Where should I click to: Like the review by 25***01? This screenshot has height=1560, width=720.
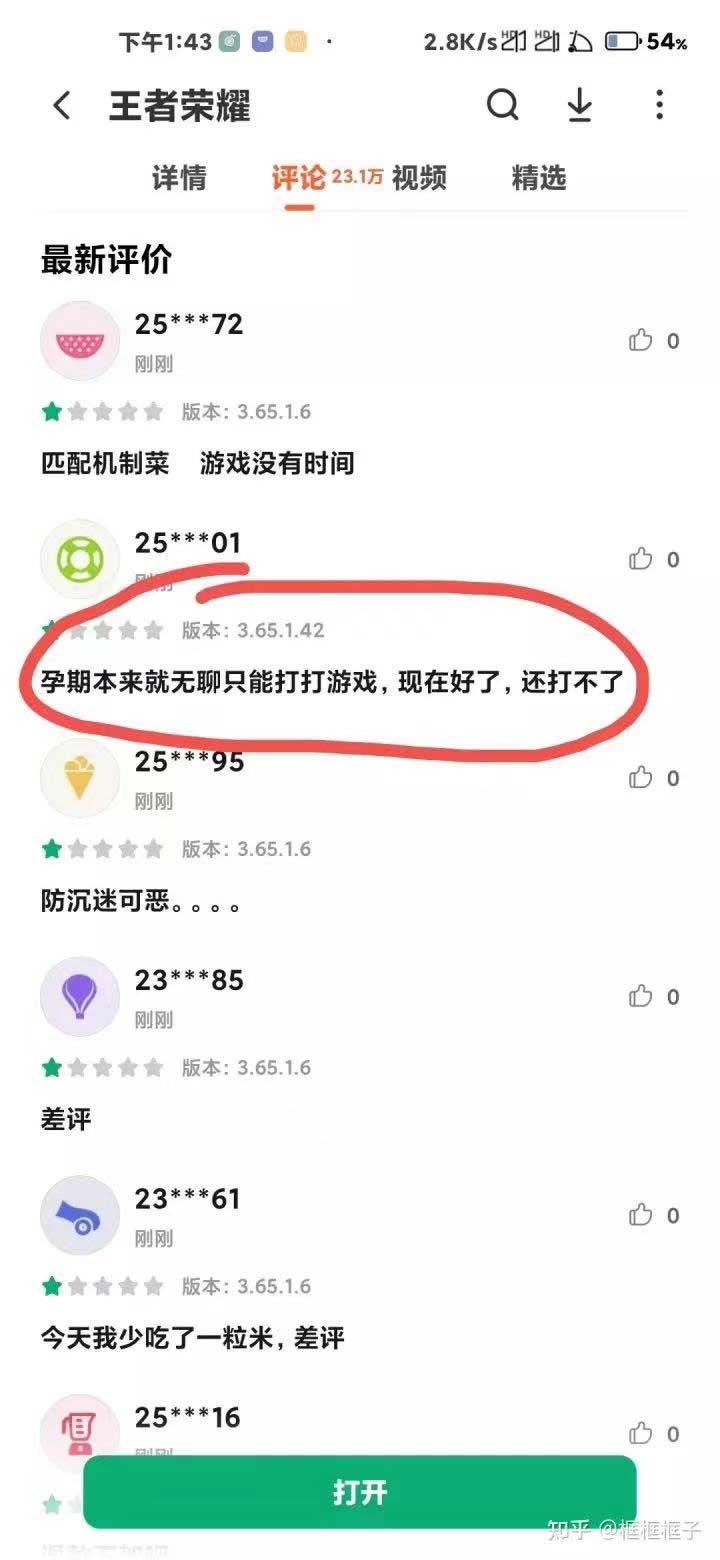[641, 559]
